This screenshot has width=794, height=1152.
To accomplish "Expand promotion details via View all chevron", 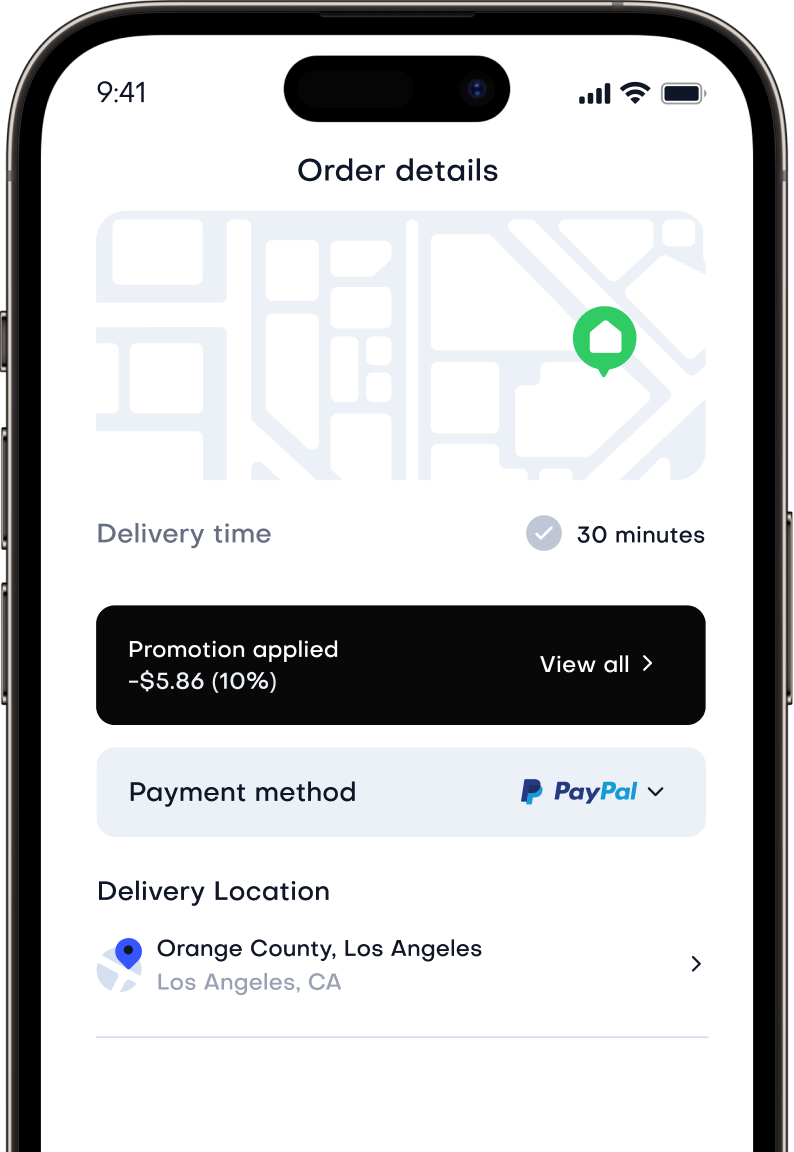I will (x=647, y=663).
